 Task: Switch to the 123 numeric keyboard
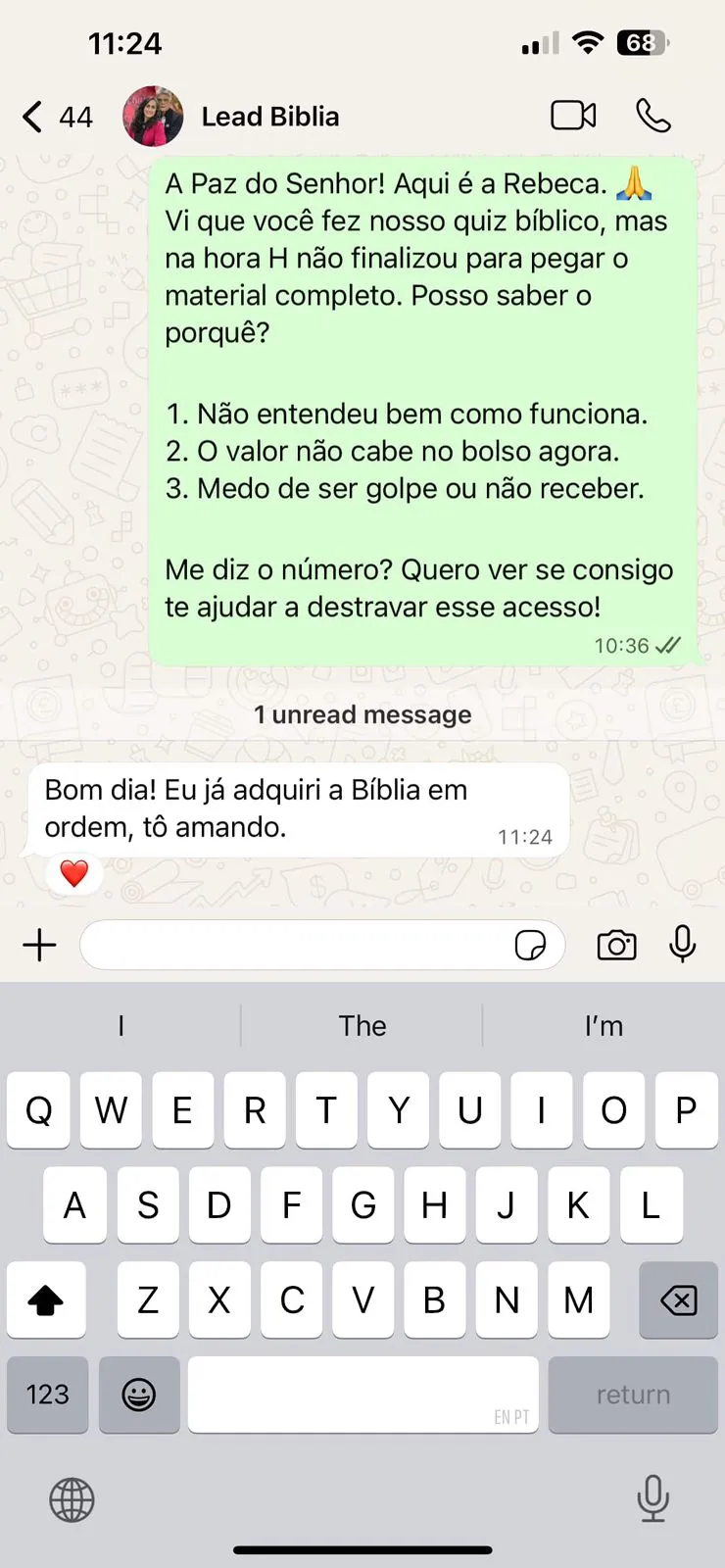point(47,1394)
